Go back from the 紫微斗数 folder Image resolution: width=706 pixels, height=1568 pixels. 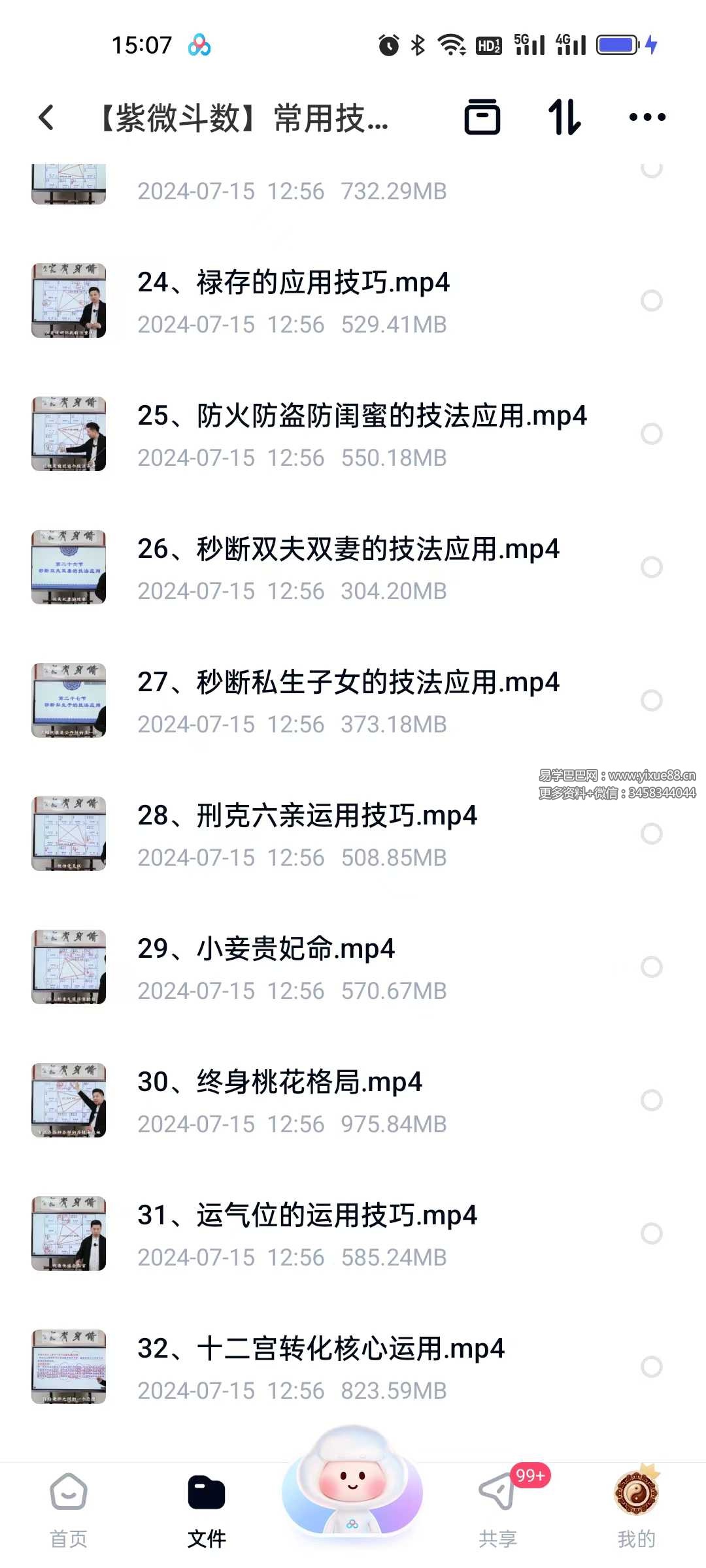(46, 118)
